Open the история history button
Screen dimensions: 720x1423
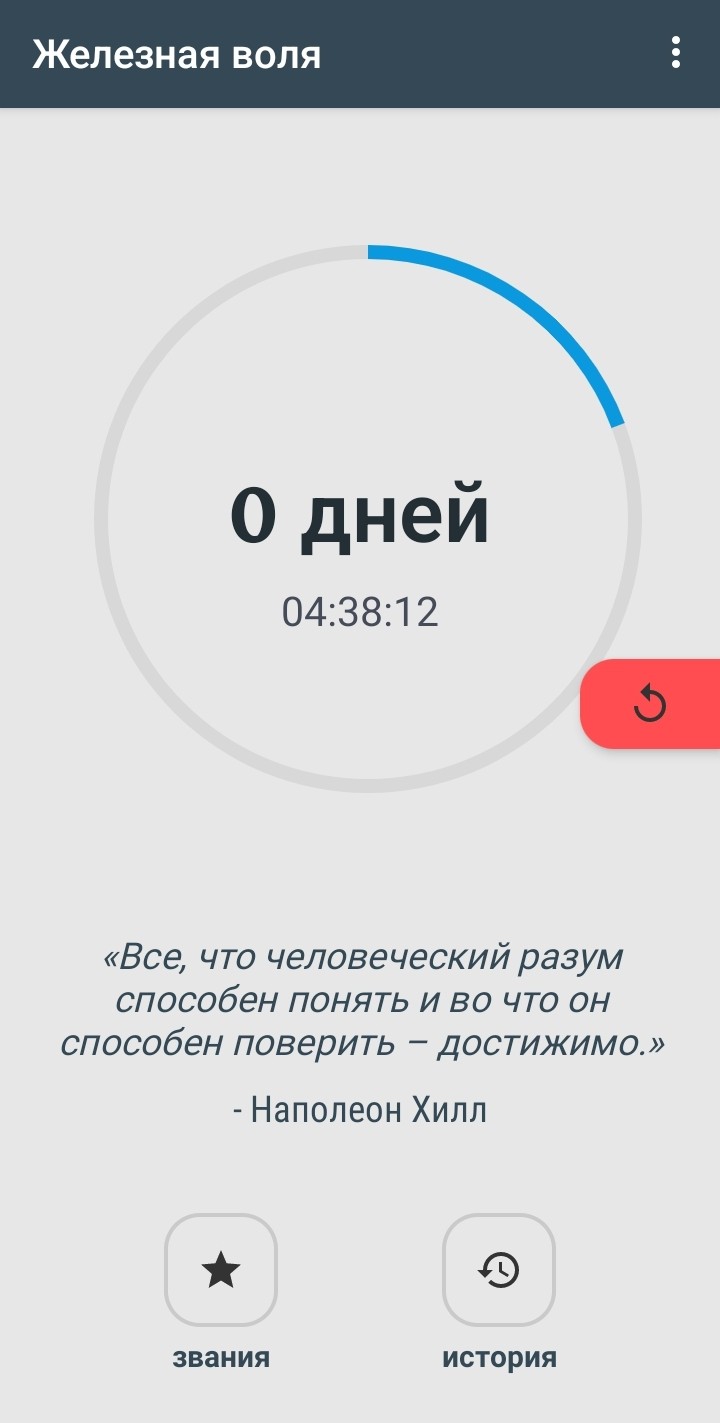[x=499, y=1270]
